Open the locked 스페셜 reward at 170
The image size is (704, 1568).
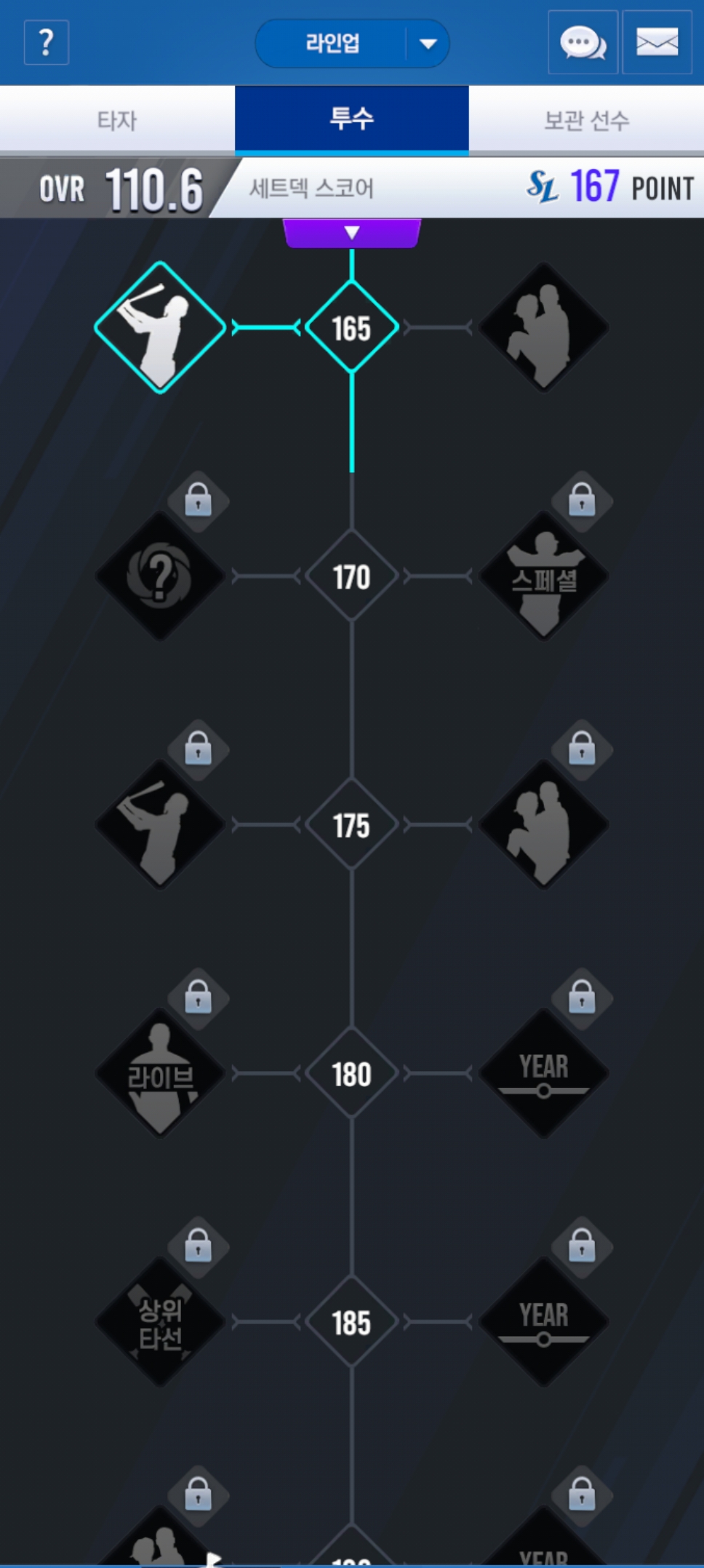coord(543,576)
